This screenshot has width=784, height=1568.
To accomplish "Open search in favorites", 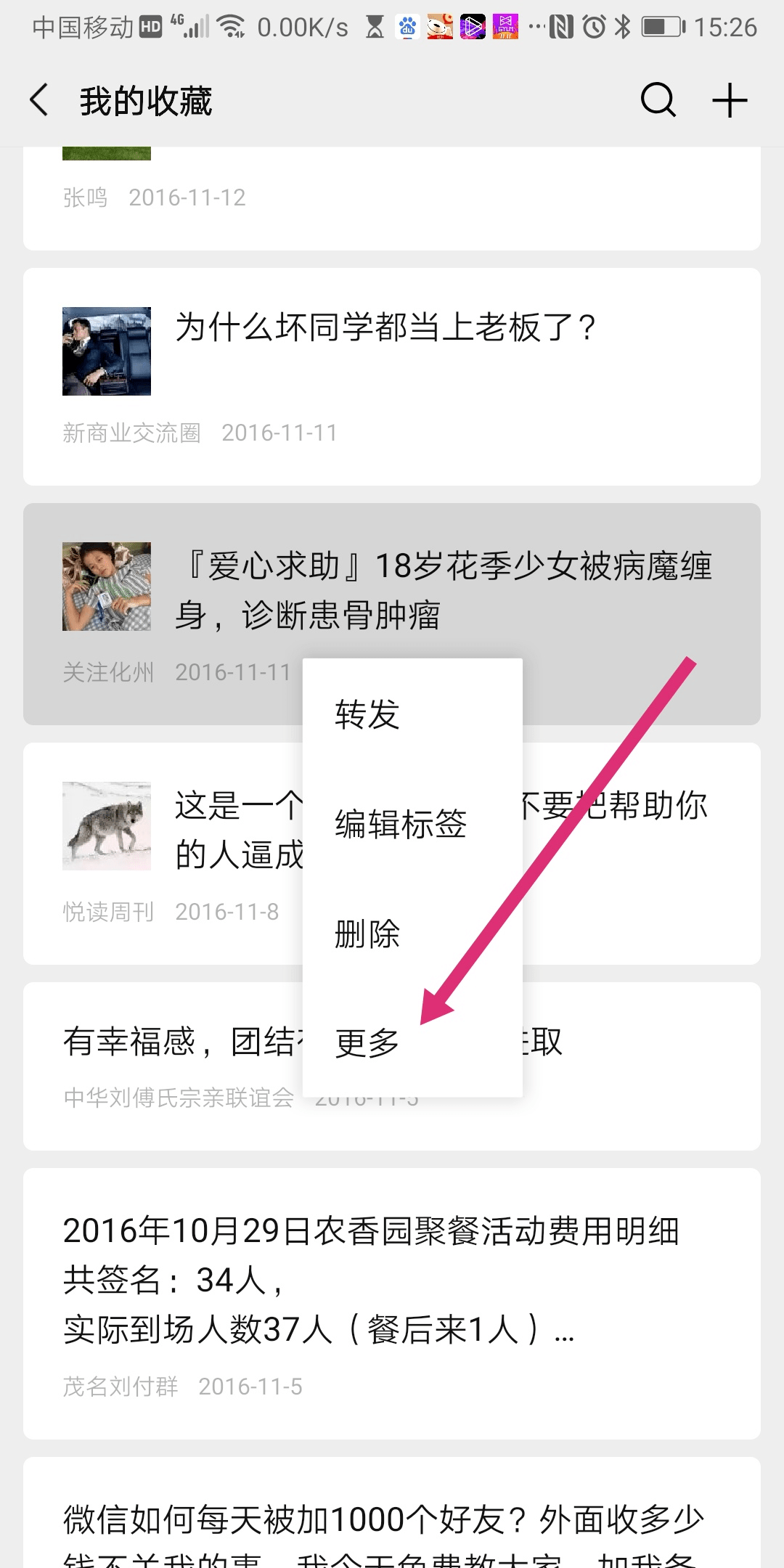I will pyautogui.click(x=658, y=100).
